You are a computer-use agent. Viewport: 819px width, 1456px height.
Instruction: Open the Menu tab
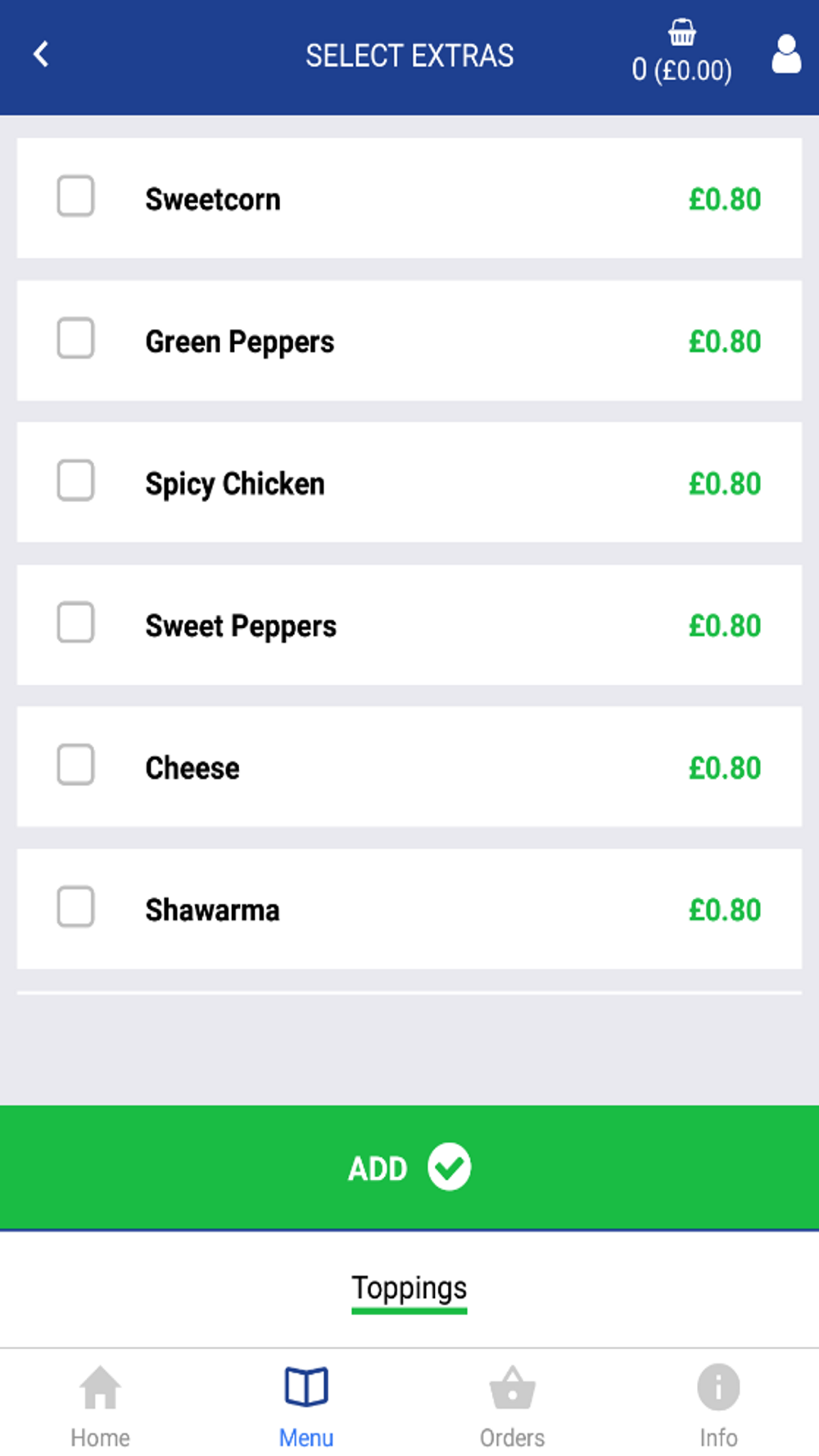tap(306, 1405)
